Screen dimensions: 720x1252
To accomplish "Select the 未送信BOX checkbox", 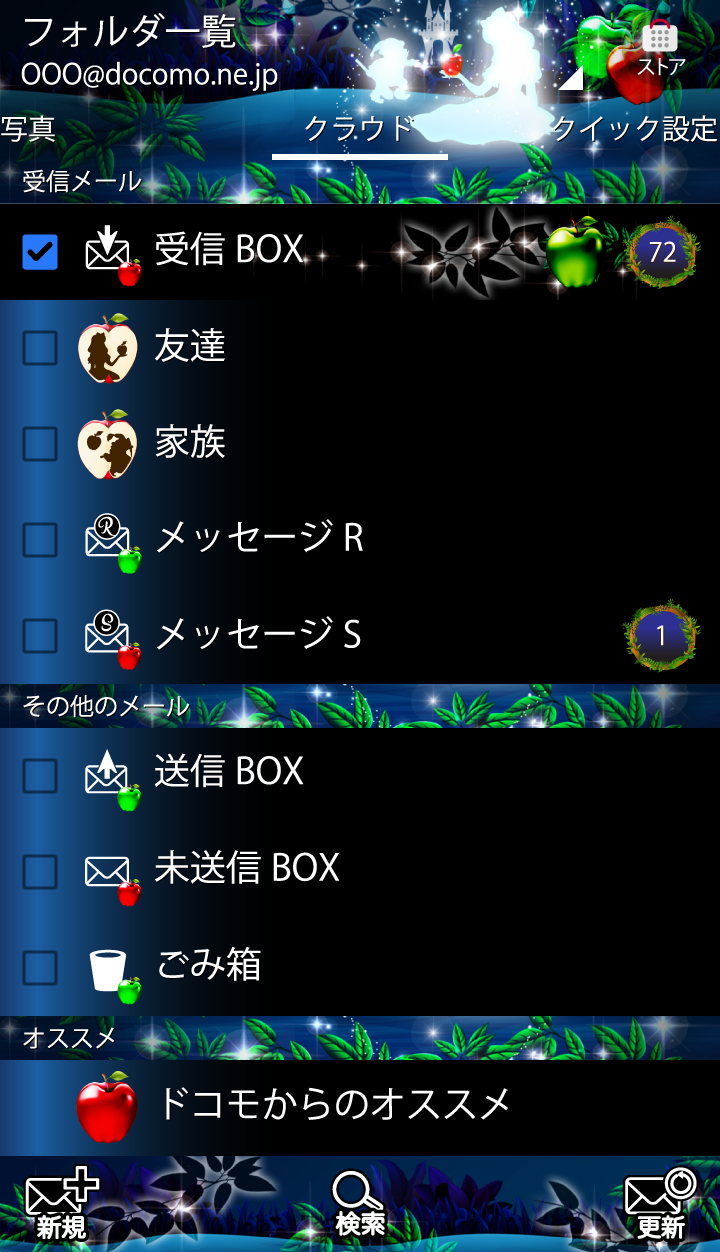I will pyautogui.click(x=40, y=870).
